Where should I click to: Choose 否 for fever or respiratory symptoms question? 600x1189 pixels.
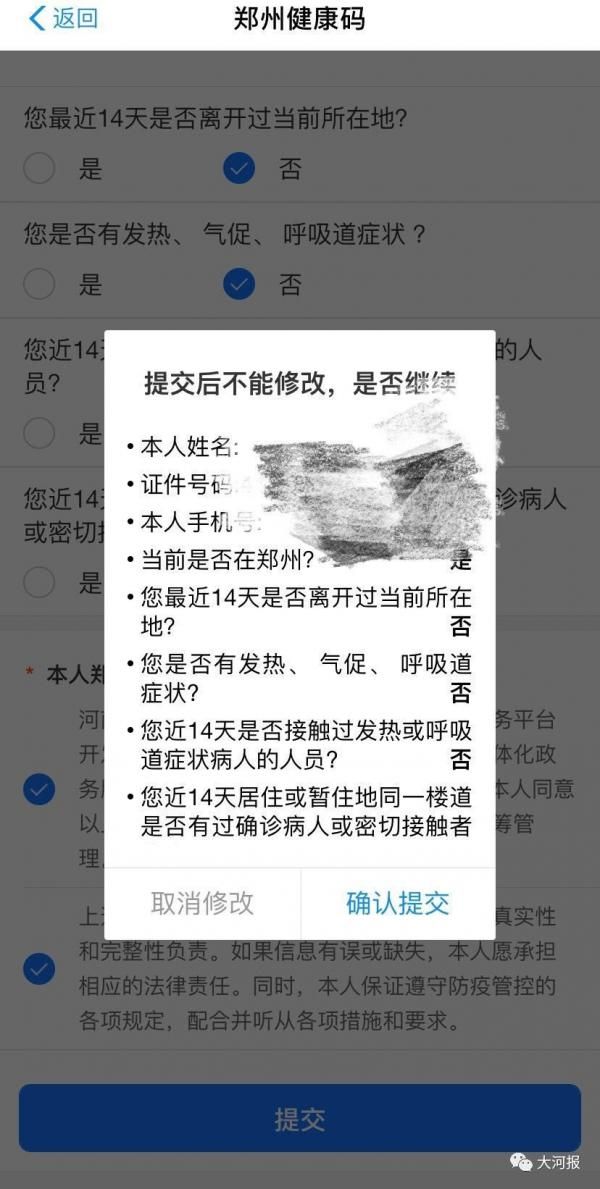click(x=239, y=285)
